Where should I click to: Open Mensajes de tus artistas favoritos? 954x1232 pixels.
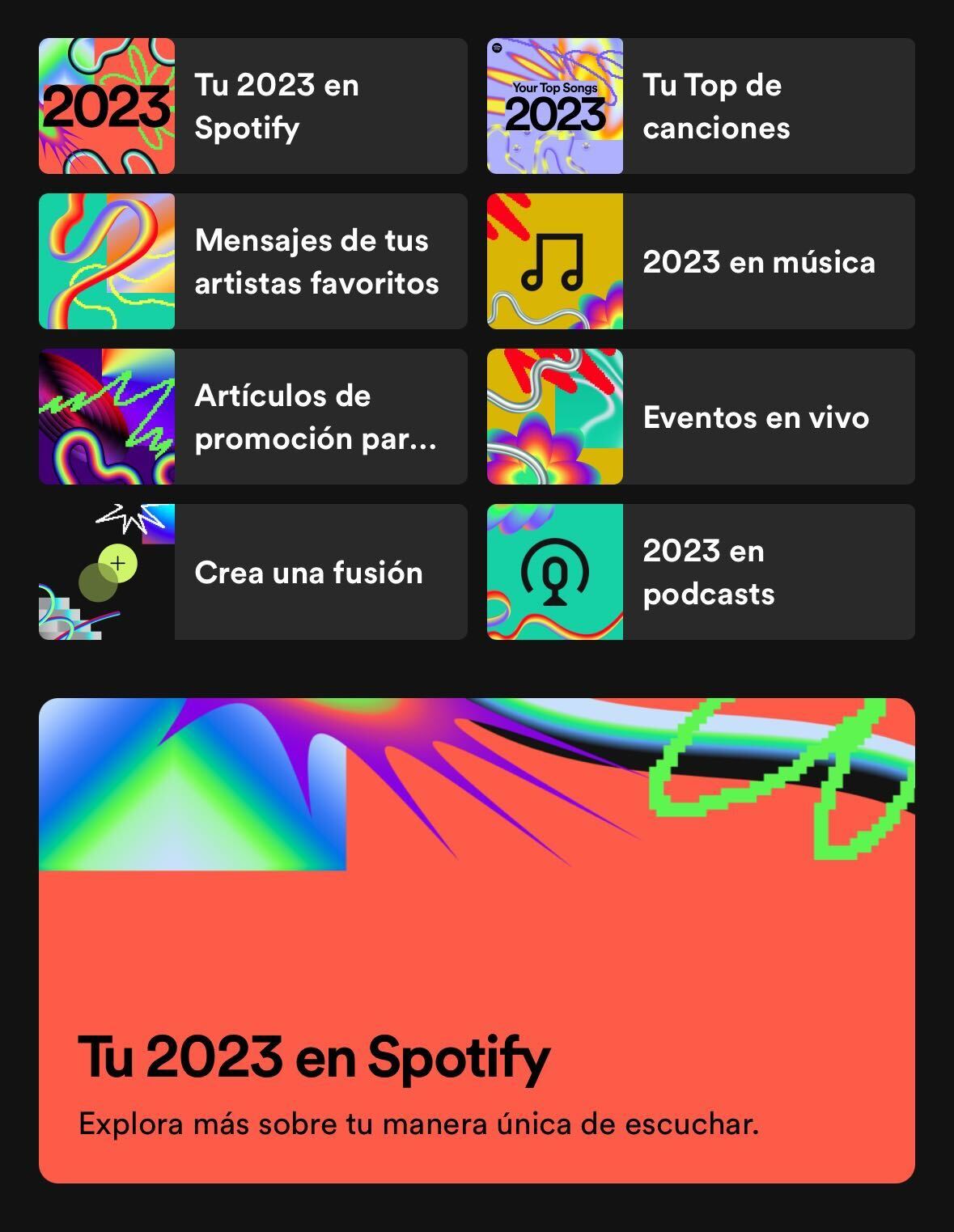click(252, 261)
